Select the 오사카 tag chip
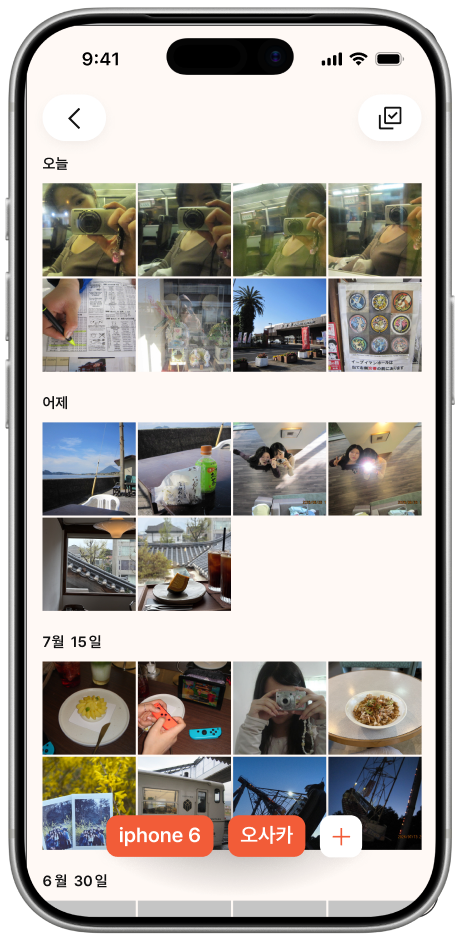Image resolution: width=461 pixels, height=941 pixels. tap(267, 836)
